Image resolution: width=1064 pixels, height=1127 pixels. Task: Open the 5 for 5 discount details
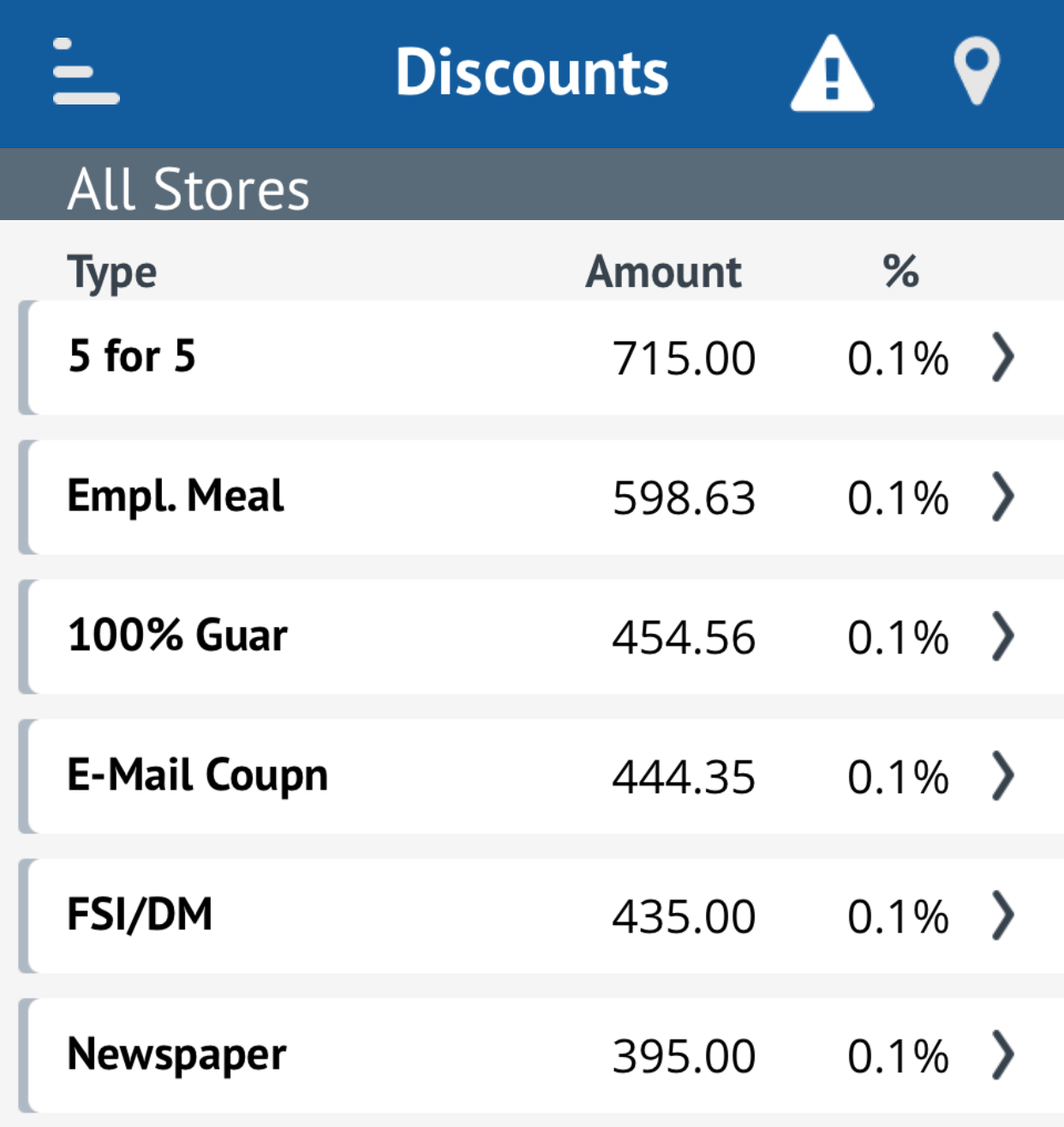pos(540,358)
